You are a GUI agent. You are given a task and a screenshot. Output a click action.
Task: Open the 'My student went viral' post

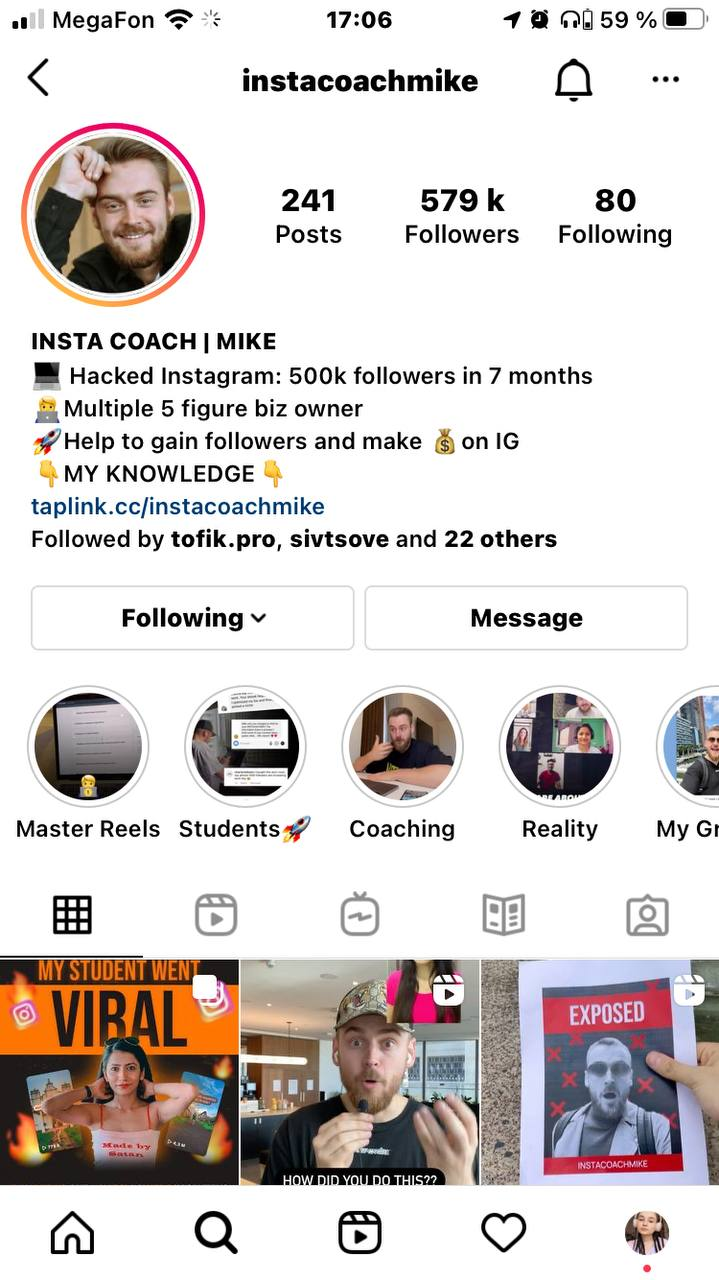tap(119, 1072)
